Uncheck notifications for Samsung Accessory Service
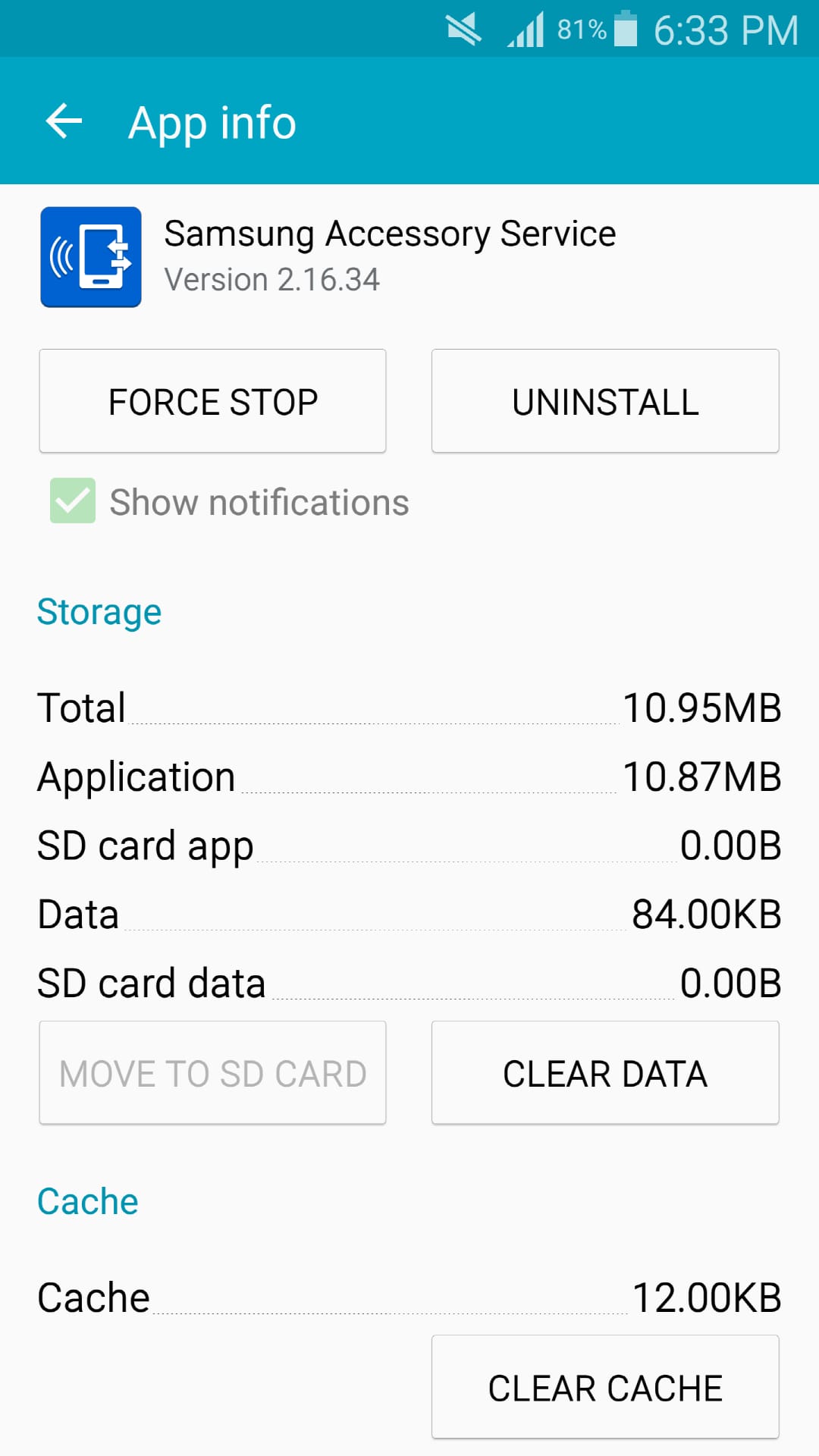The width and height of the screenshot is (819, 1456). [72, 501]
